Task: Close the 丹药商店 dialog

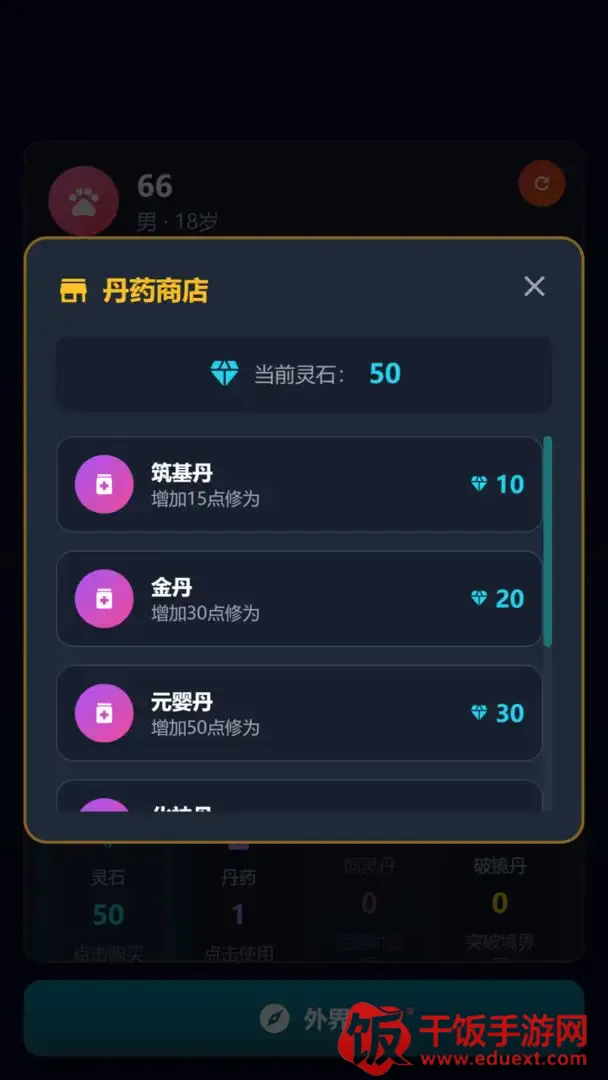Action: (534, 287)
